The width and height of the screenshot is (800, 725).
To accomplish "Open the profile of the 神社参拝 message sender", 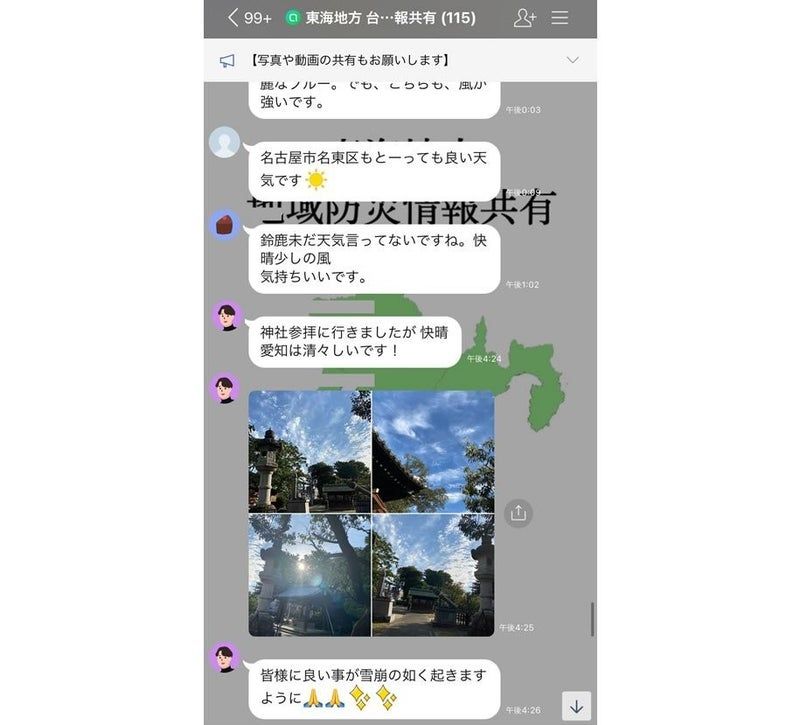I will tap(225, 316).
